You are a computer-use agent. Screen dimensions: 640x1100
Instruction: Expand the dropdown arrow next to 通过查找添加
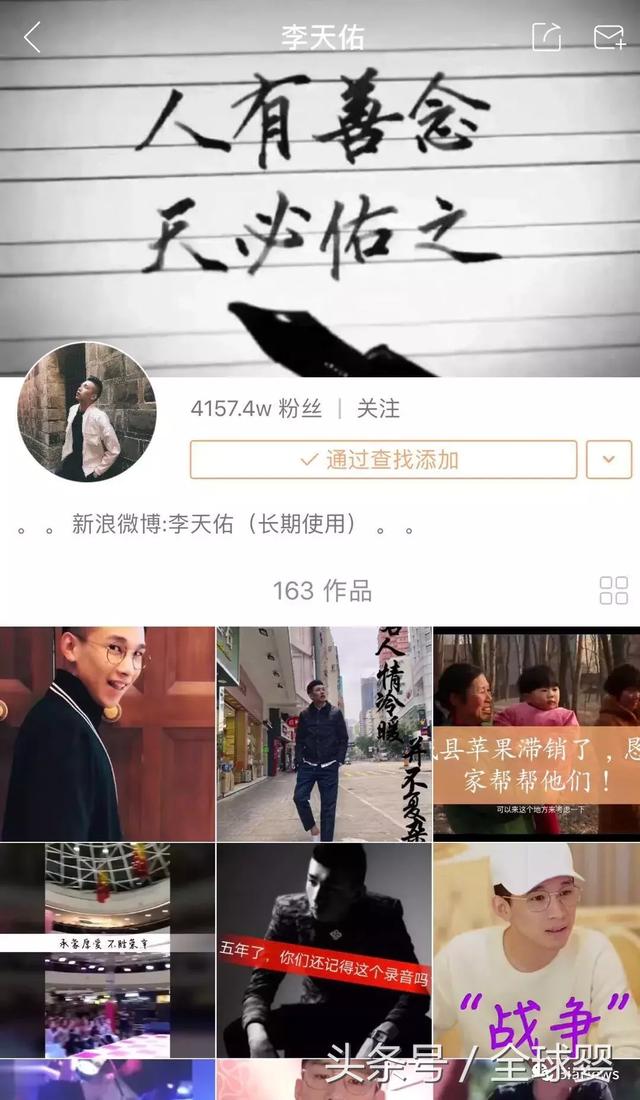(608, 460)
